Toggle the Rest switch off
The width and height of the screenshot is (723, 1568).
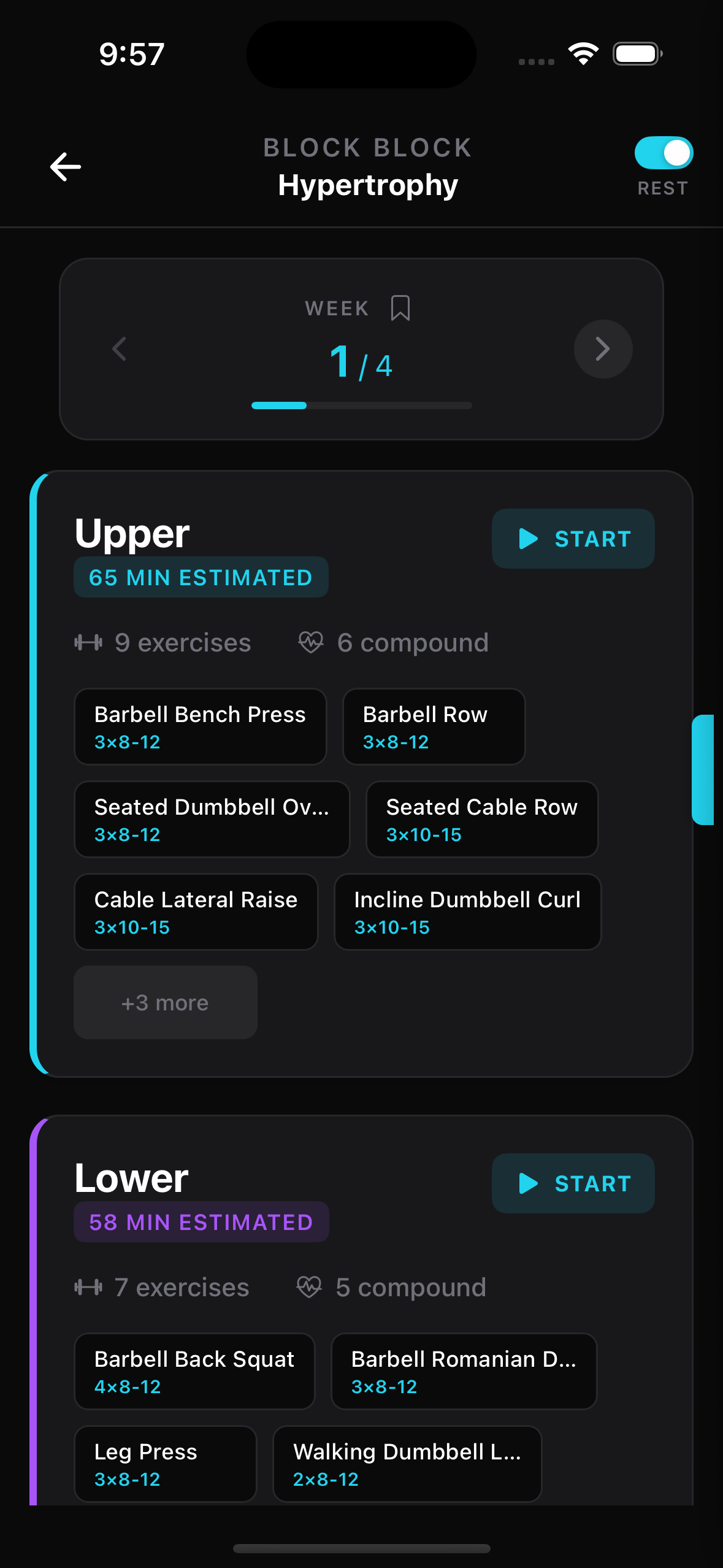(664, 153)
